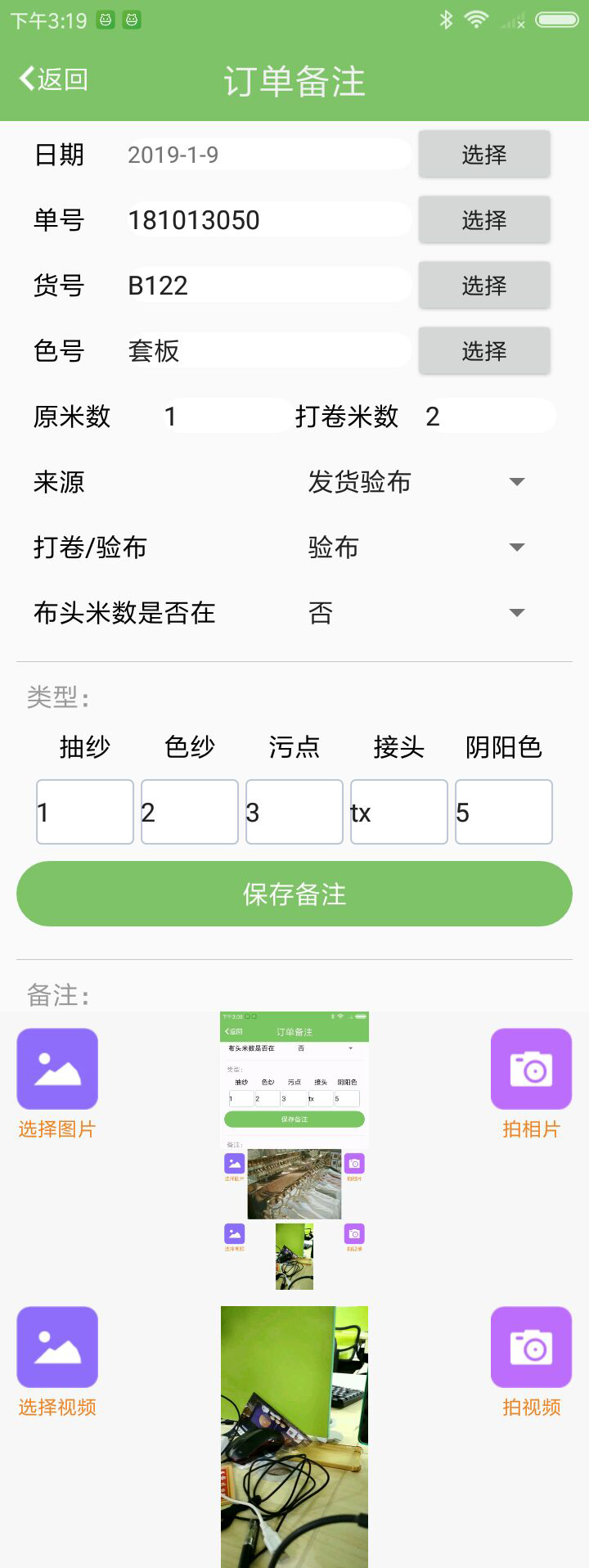Go back via 返回 button
The width and height of the screenshot is (589, 1568).
tap(54, 79)
